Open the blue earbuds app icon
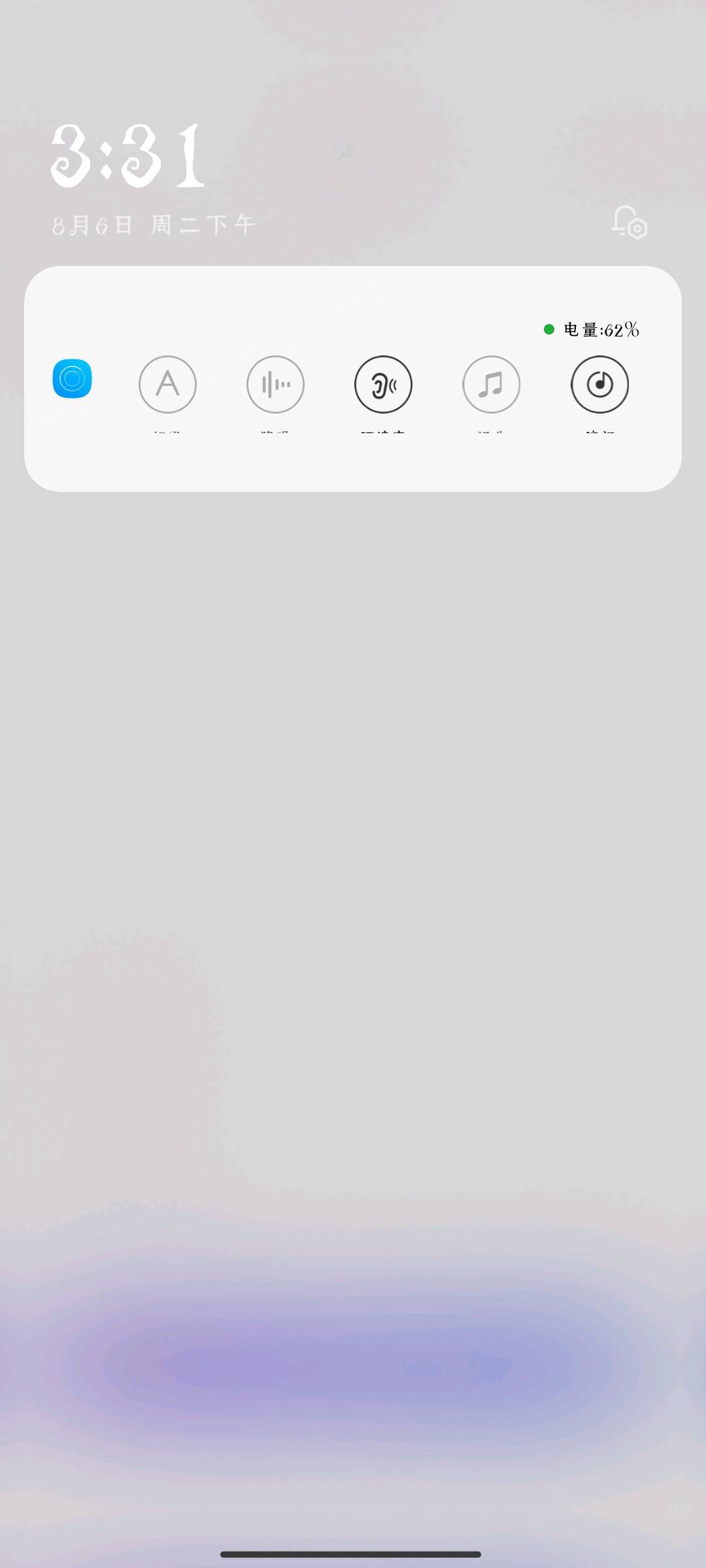Viewport: 706px width, 1568px height. pos(72,378)
